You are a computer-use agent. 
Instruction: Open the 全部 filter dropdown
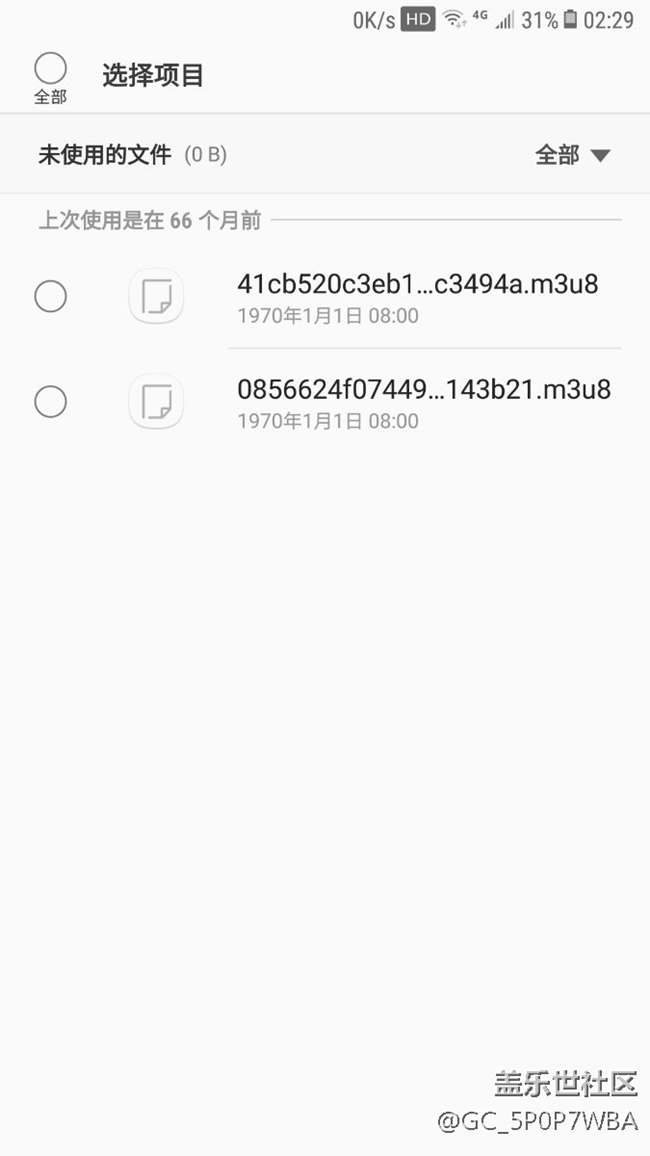pyautogui.click(x=572, y=155)
